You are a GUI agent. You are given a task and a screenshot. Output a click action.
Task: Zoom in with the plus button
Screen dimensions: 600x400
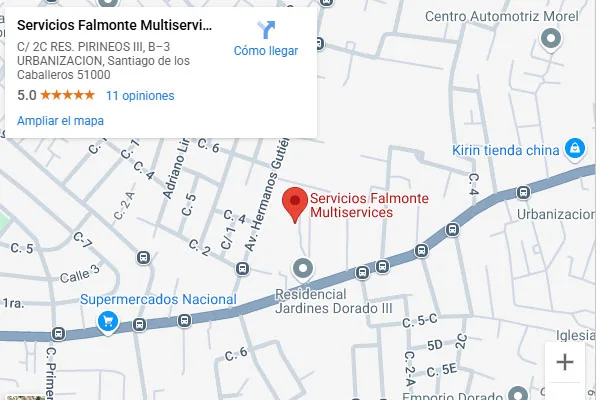click(x=565, y=363)
